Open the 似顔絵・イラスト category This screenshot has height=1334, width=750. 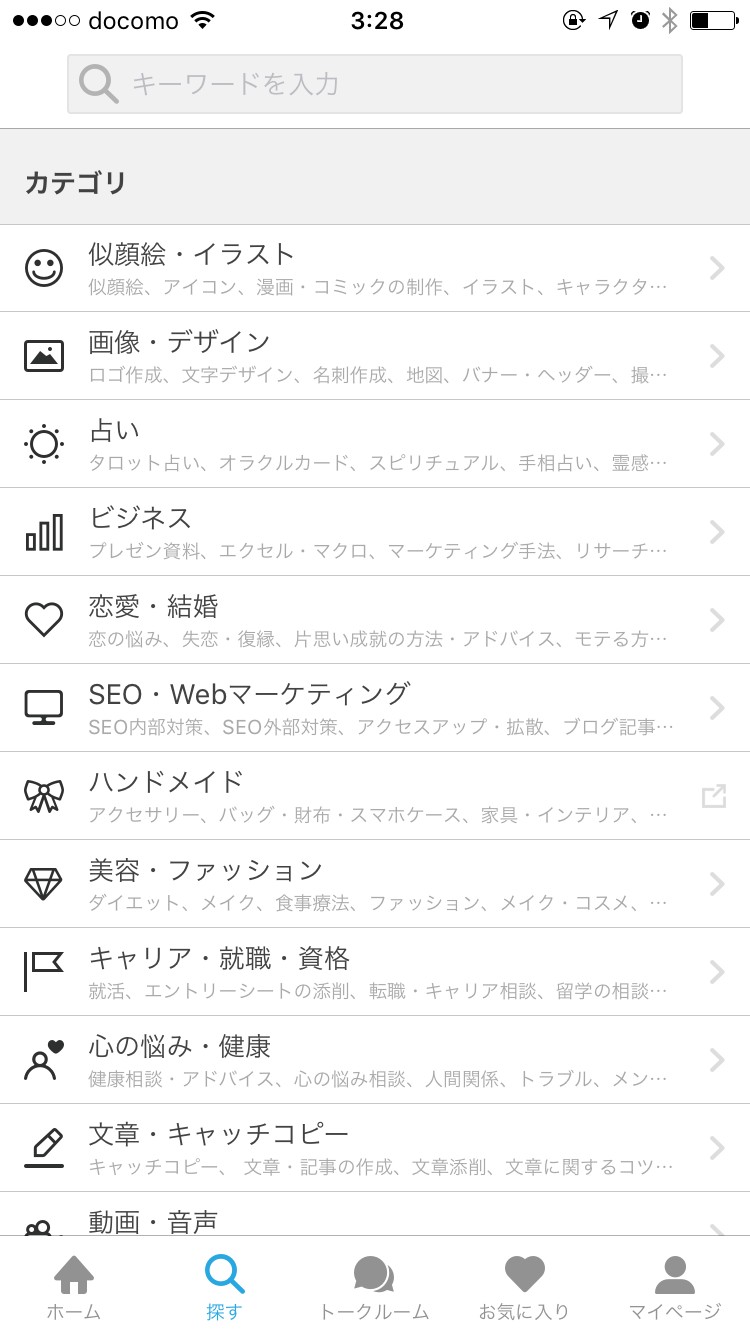coord(375,268)
